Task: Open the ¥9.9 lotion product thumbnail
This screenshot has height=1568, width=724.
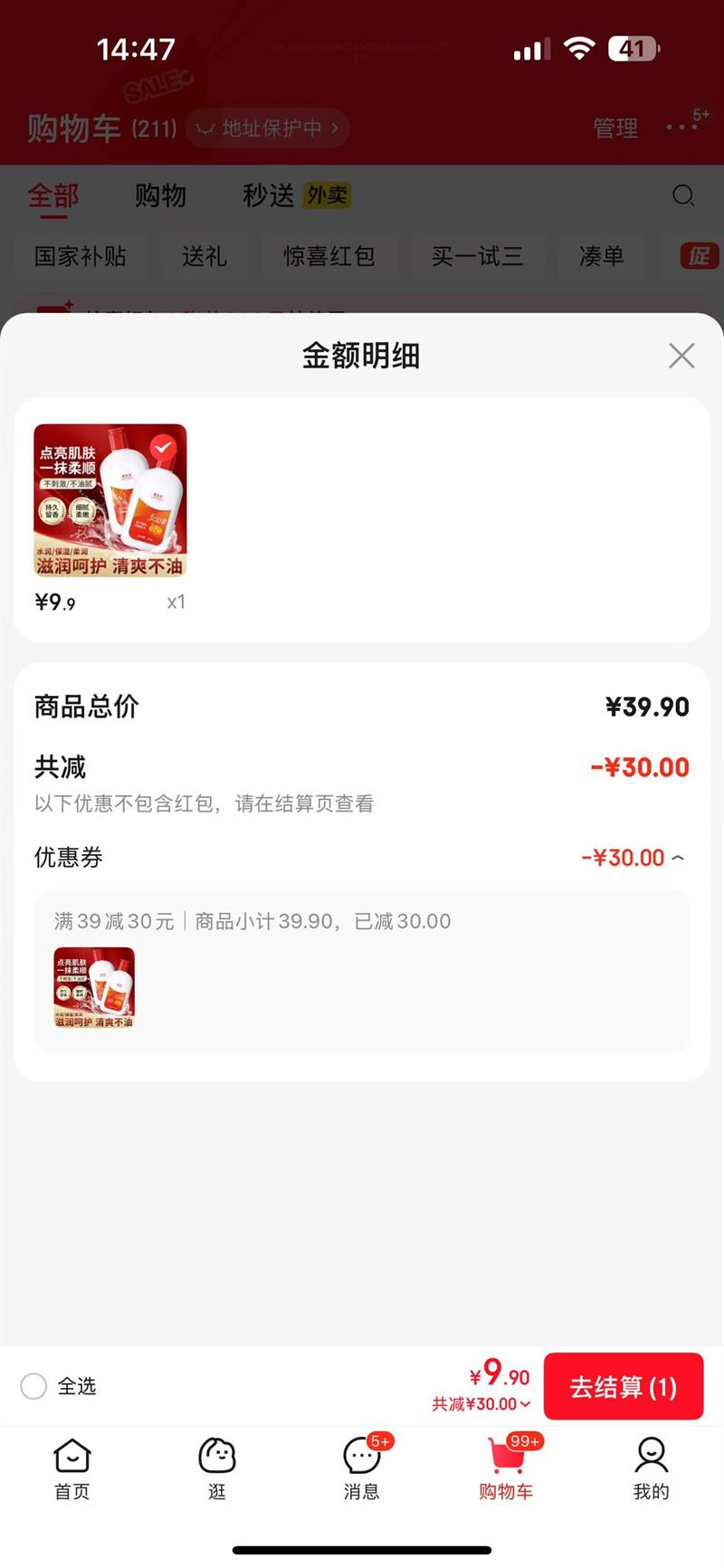Action: point(110,500)
